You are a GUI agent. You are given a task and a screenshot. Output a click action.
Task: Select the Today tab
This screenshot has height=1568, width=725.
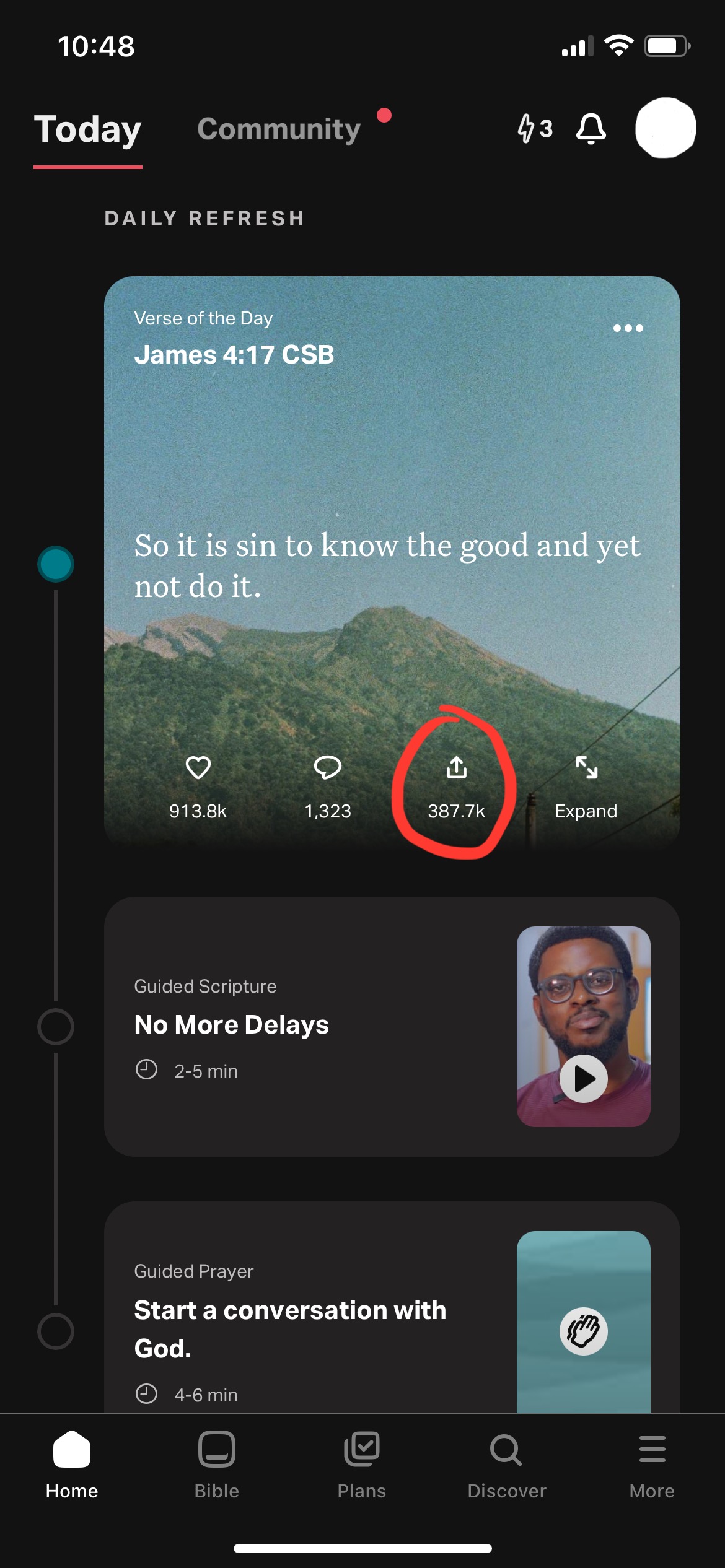pyautogui.click(x=88, y=130)
